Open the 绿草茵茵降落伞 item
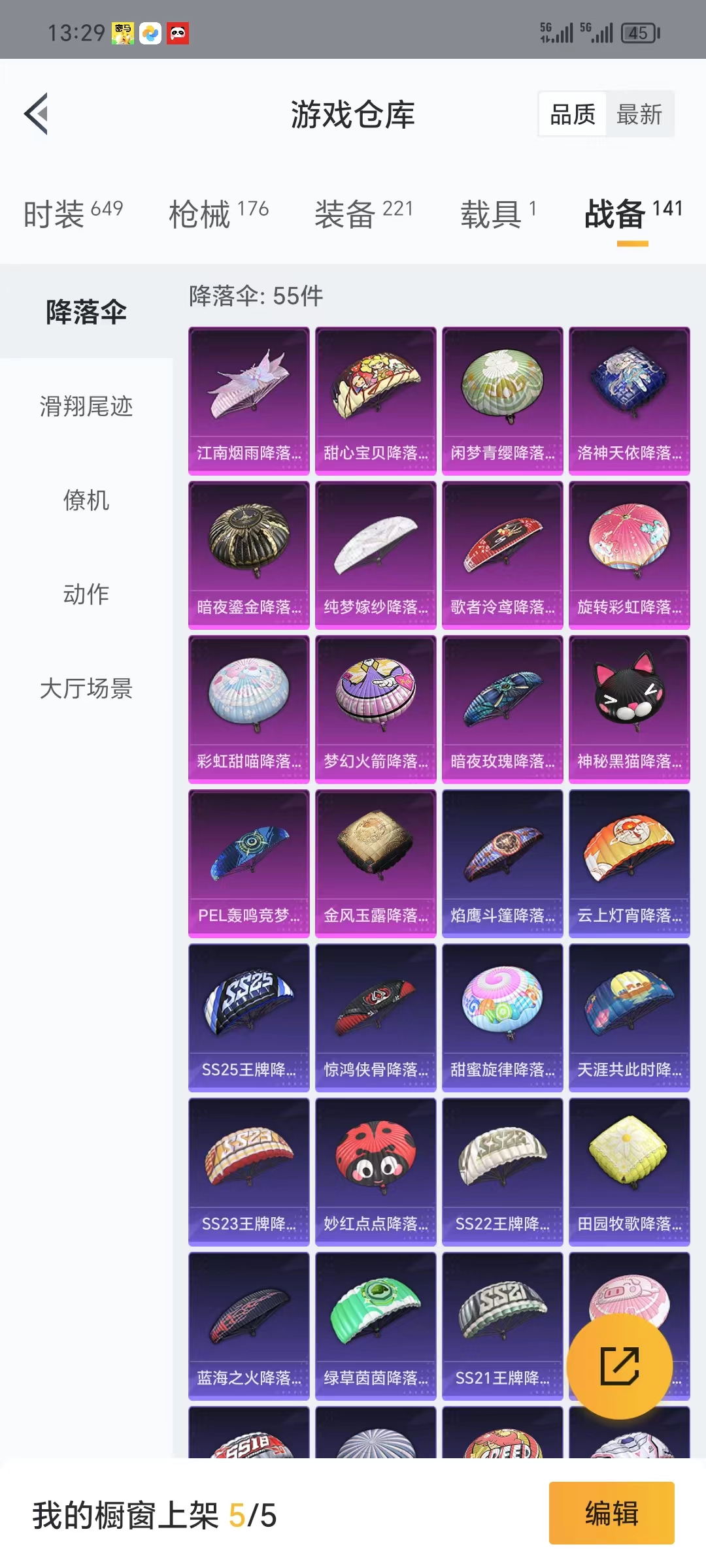The width and height of the screenshot is (706, 1568). 376,1326
